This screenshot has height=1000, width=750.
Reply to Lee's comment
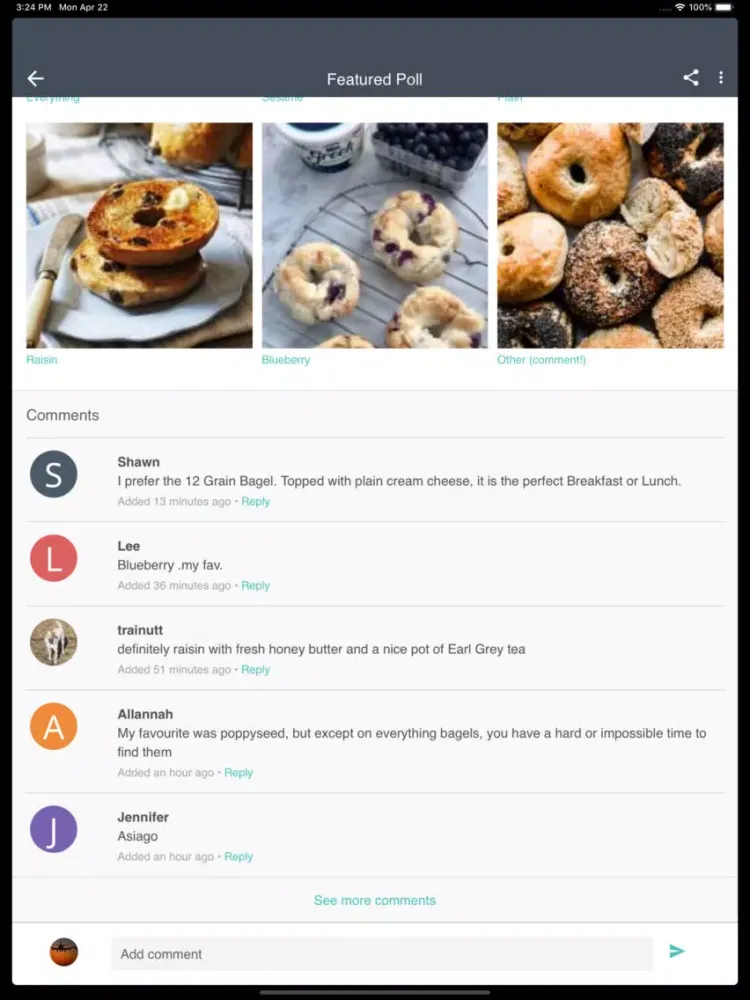(x=255, y=586)
